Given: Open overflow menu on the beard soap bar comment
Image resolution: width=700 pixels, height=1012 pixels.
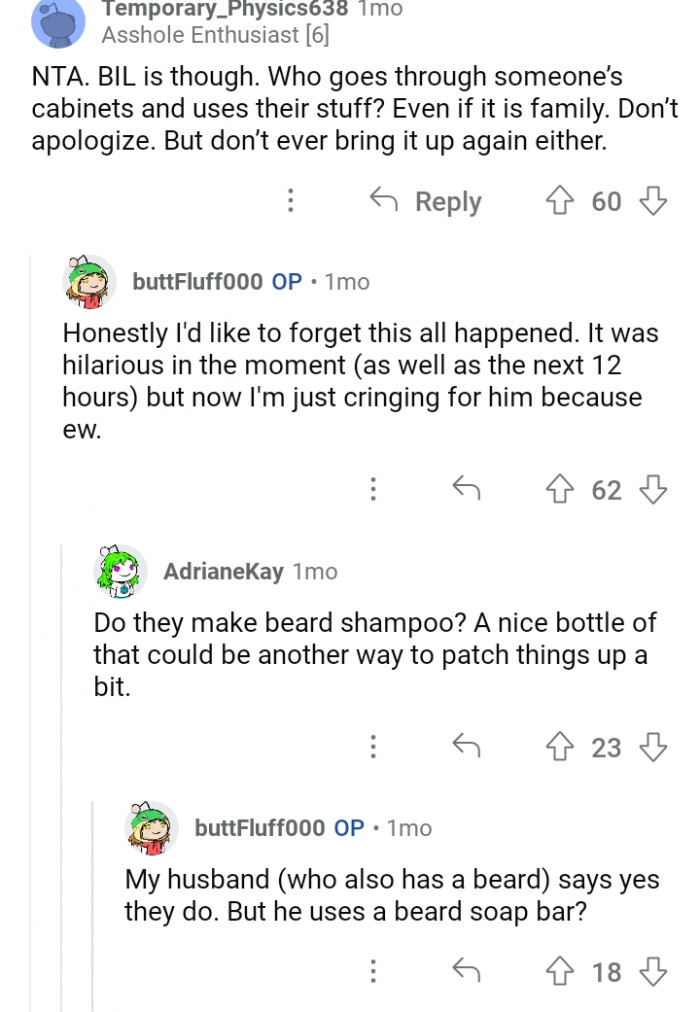Looking at the screenshot, I should [x=373, y=971].
